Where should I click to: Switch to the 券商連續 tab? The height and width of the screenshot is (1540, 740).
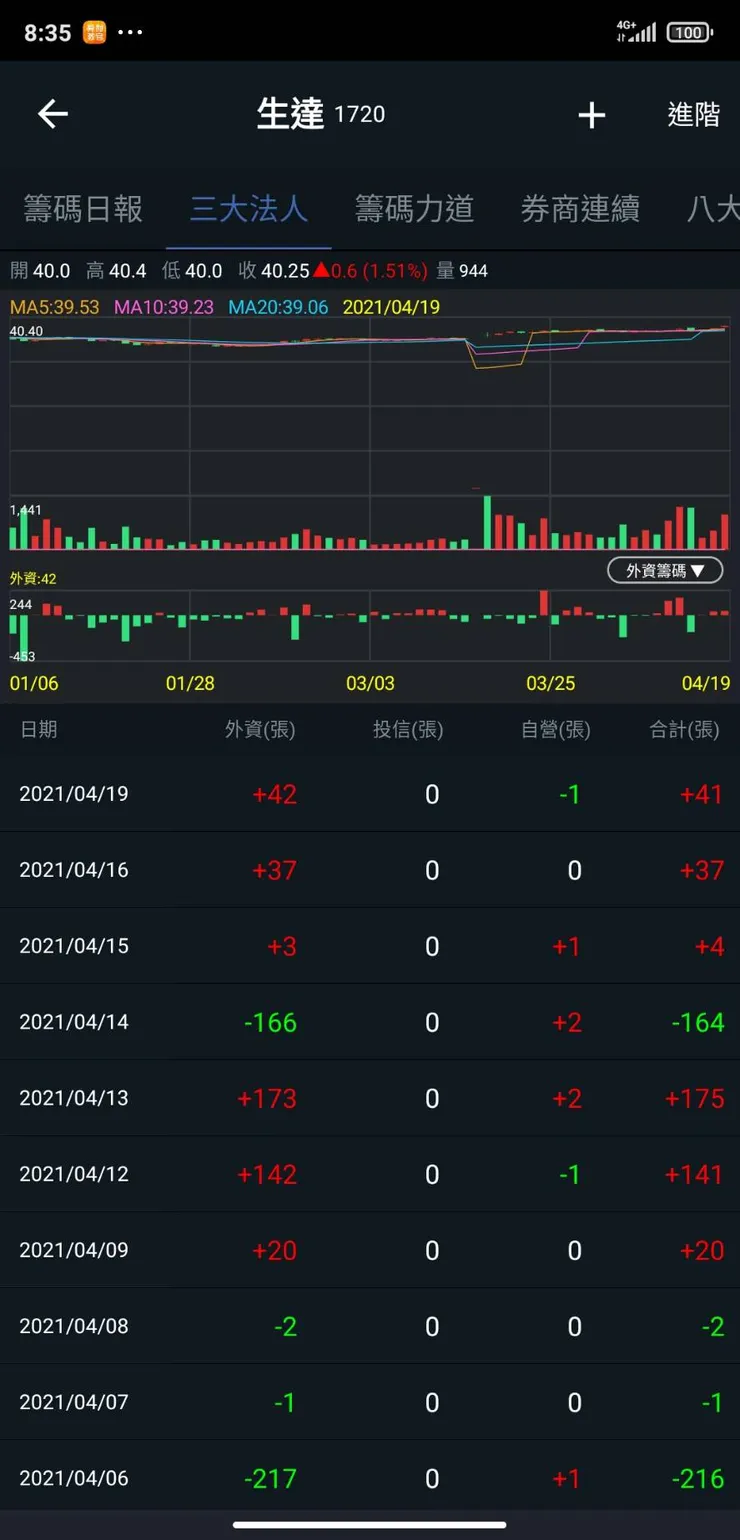(x=580, y=209)
